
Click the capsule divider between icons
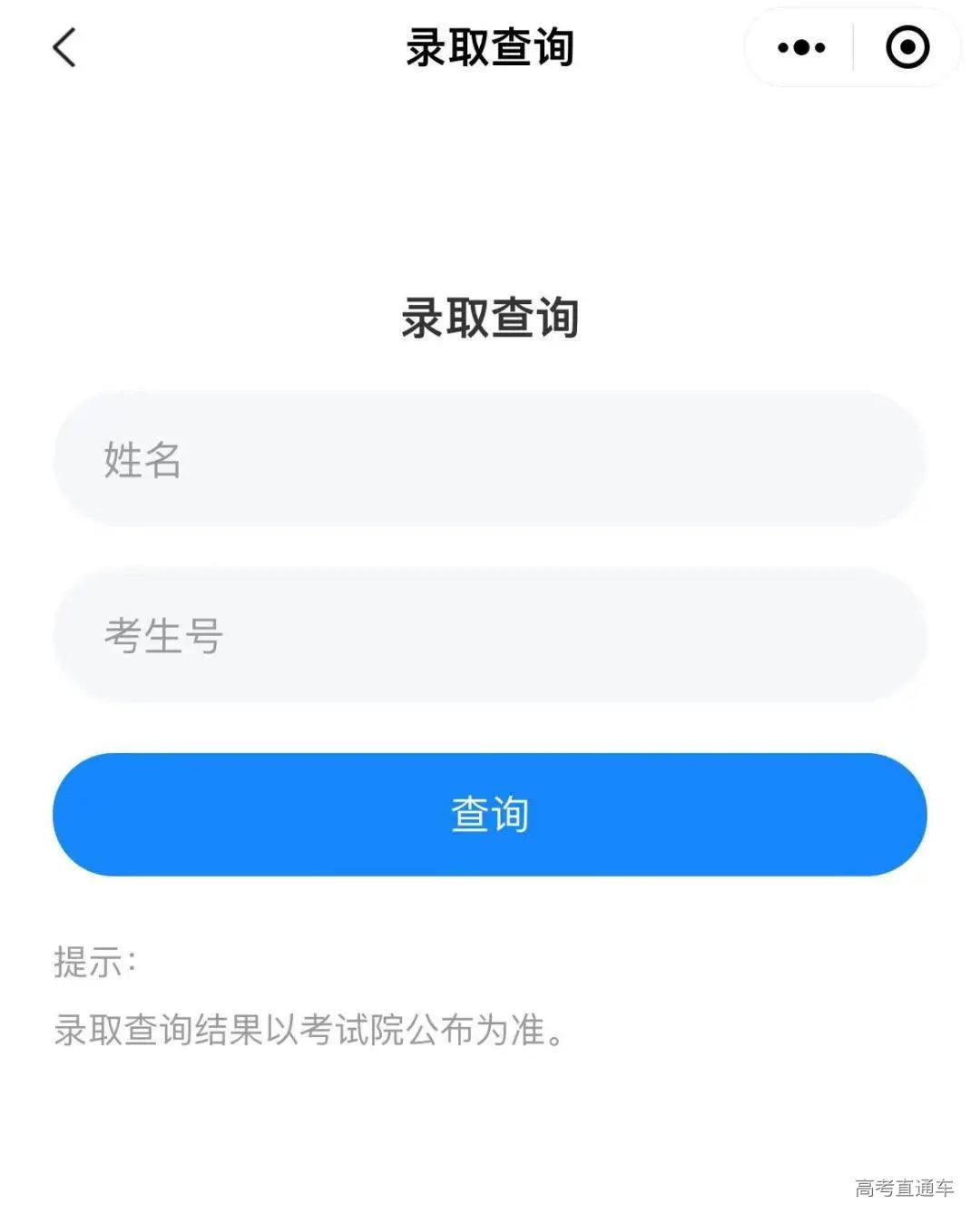852,47
